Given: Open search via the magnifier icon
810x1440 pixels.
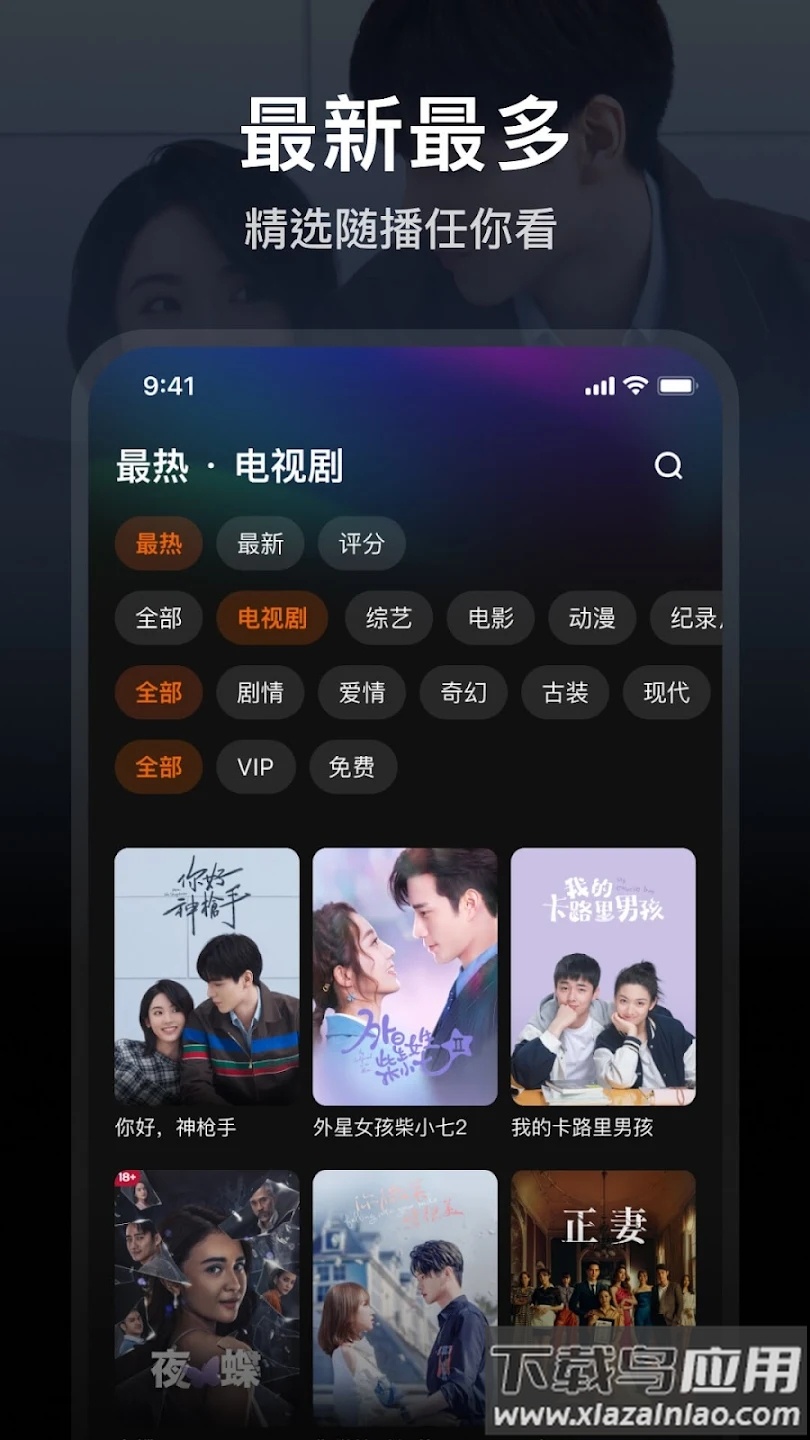Looking at the screenshot, I should 668,466.
